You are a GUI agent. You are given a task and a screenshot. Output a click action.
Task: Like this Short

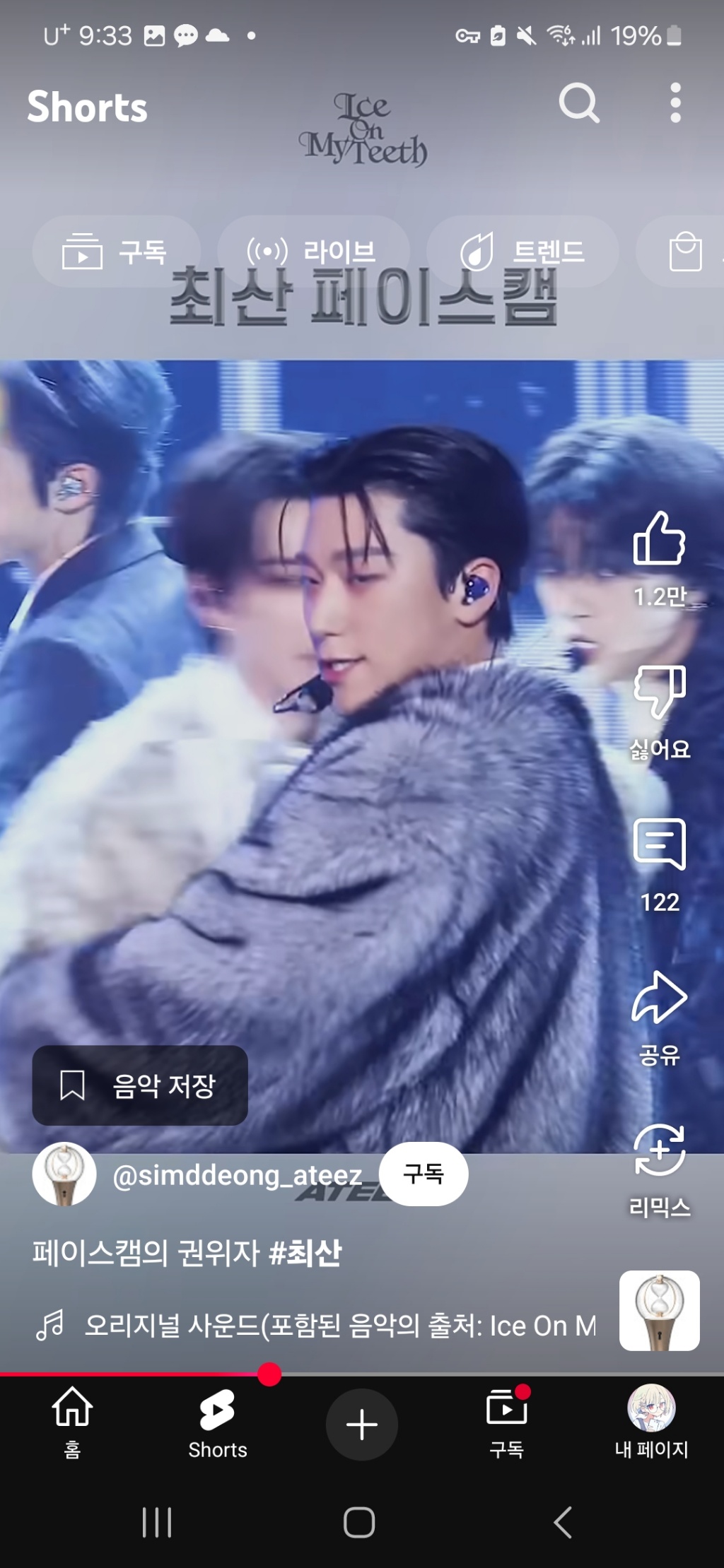(x=659, y=539)
